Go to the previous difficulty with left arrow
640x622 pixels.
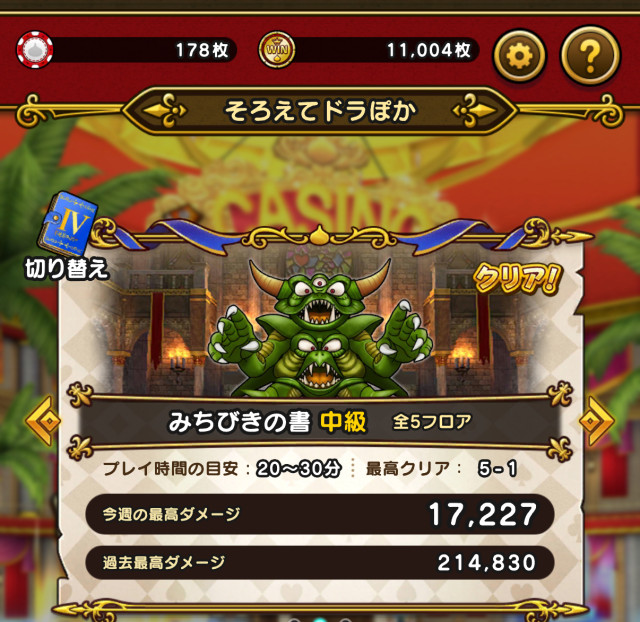pyautogui.click(x=43, y=421)
